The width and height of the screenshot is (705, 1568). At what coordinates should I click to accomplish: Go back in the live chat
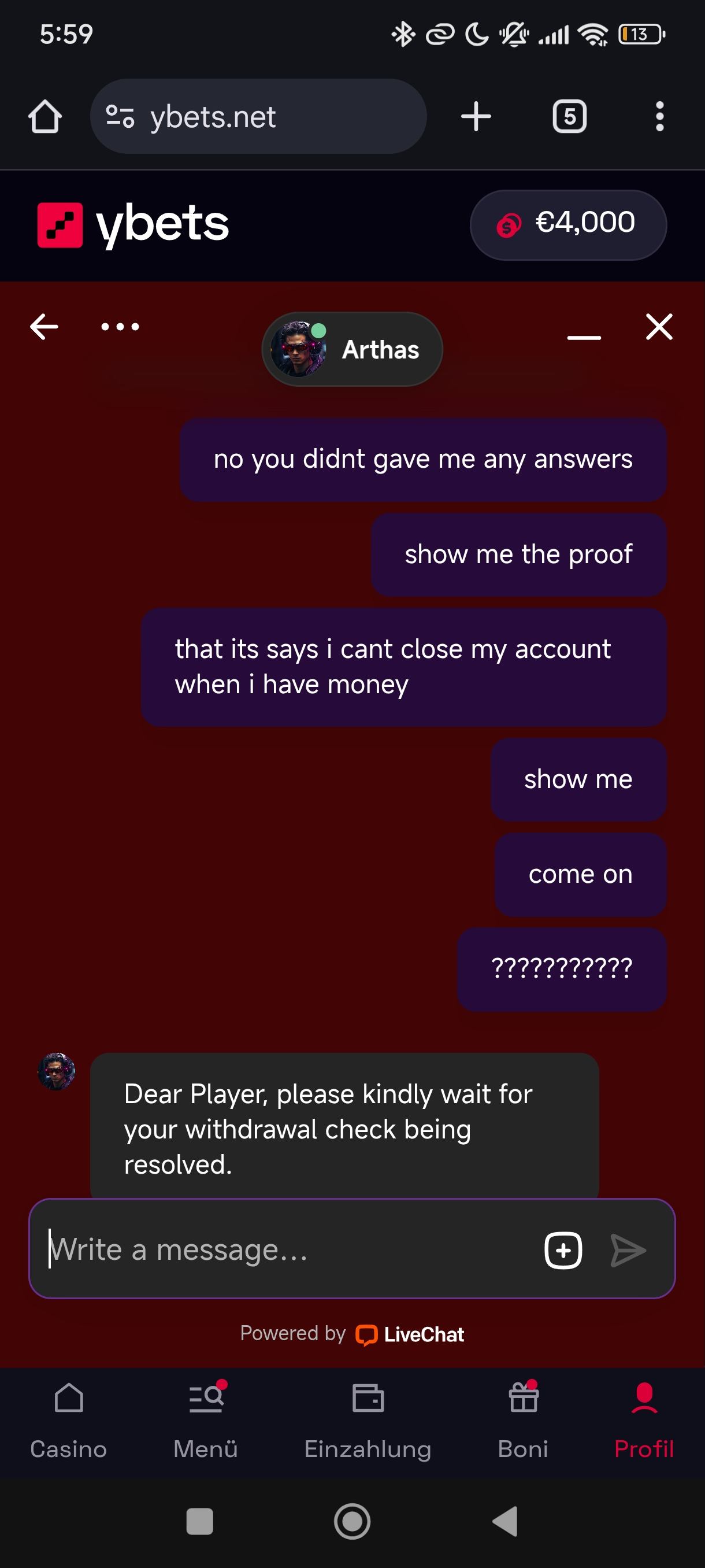[x=44, y=327]
